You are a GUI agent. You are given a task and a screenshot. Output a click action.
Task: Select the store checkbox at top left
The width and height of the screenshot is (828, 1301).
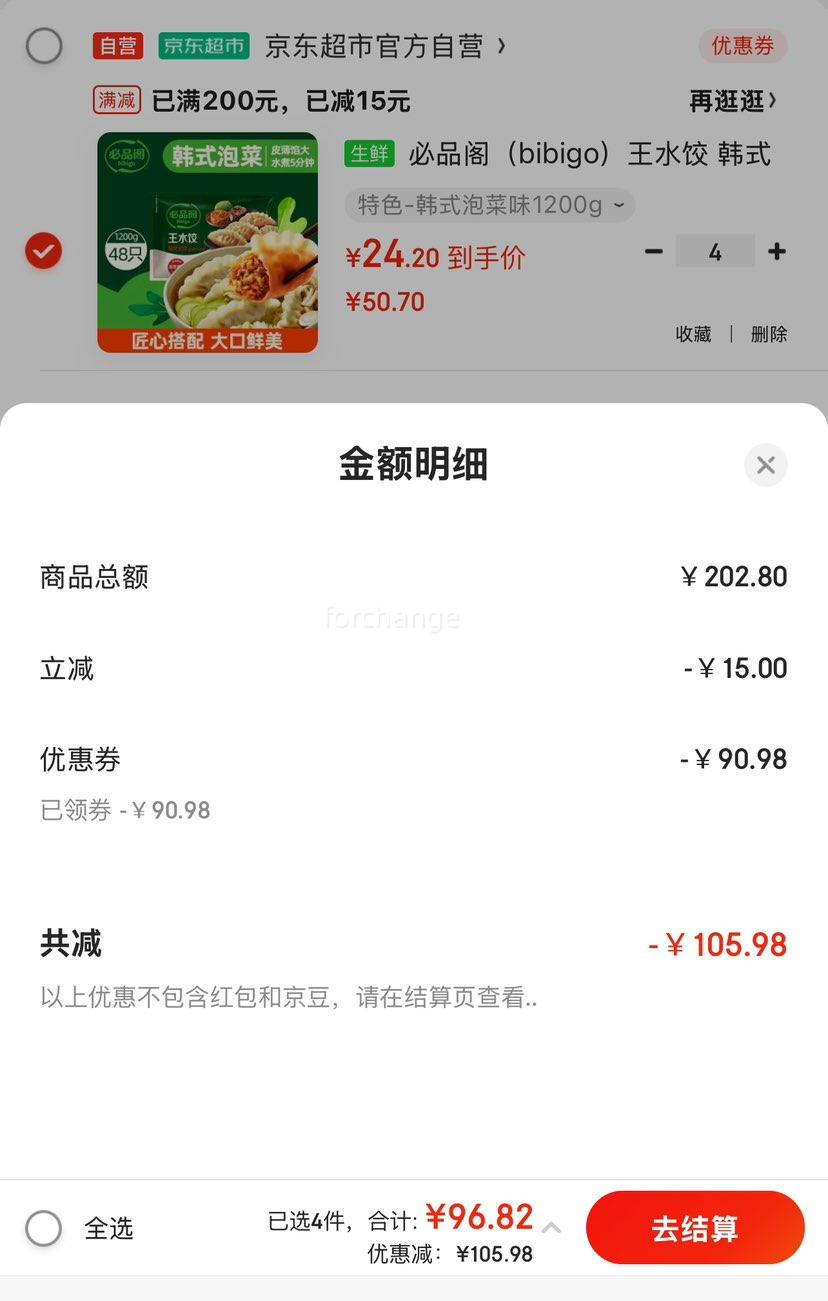pyautogui.click(x=43, y=46)
